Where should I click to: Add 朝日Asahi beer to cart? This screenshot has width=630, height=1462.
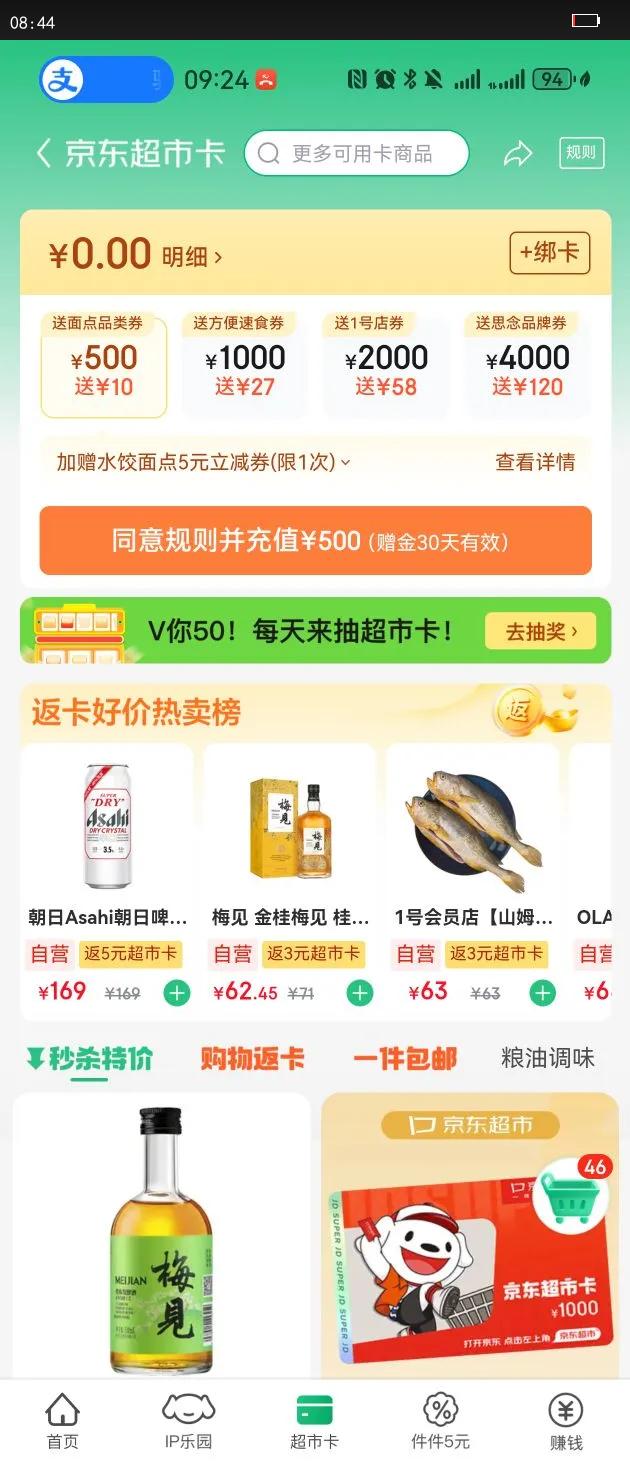click(177, 993)
